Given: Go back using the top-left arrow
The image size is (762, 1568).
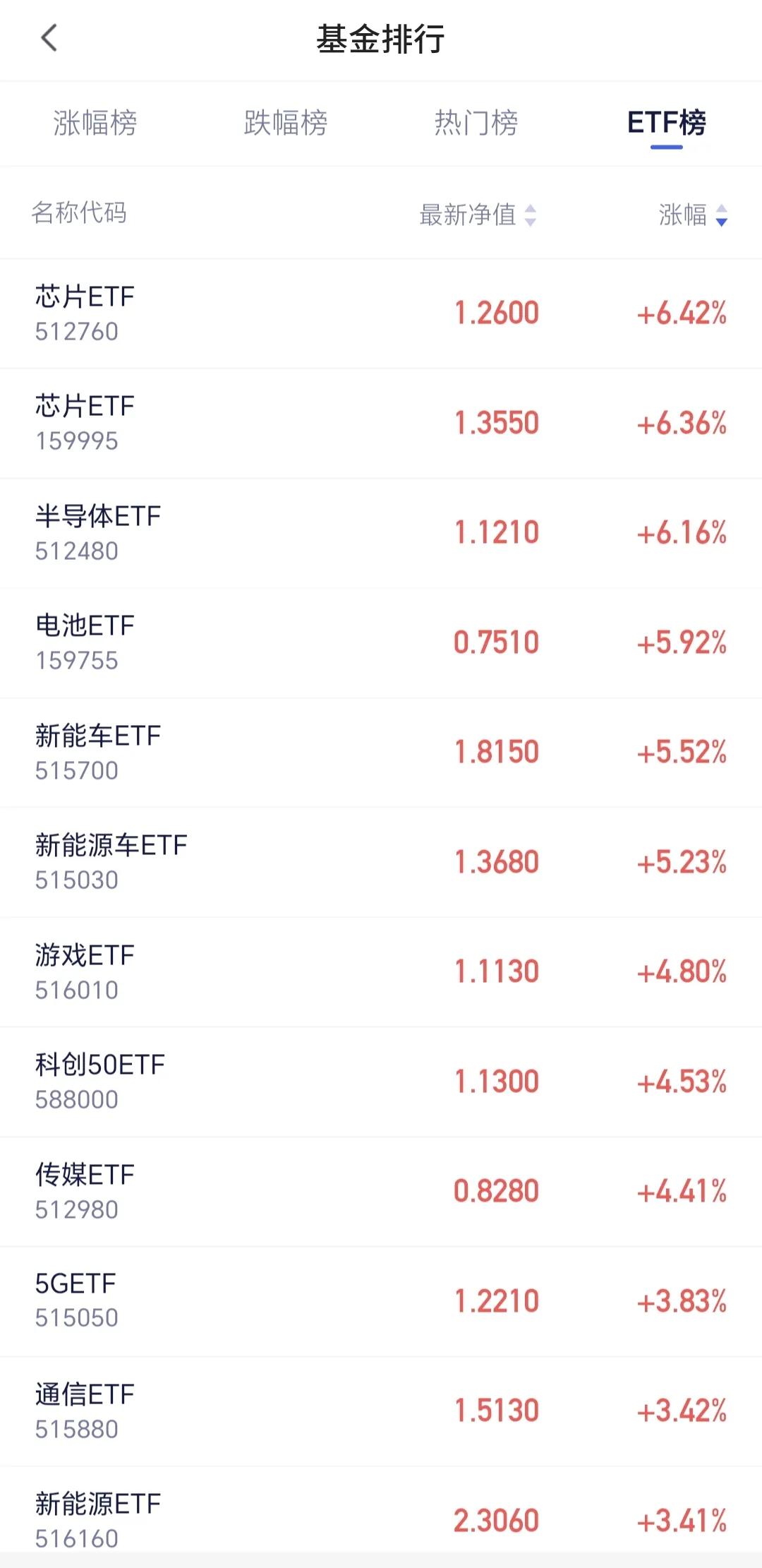Looking at the screenshot, I should (x=49, y=39).
